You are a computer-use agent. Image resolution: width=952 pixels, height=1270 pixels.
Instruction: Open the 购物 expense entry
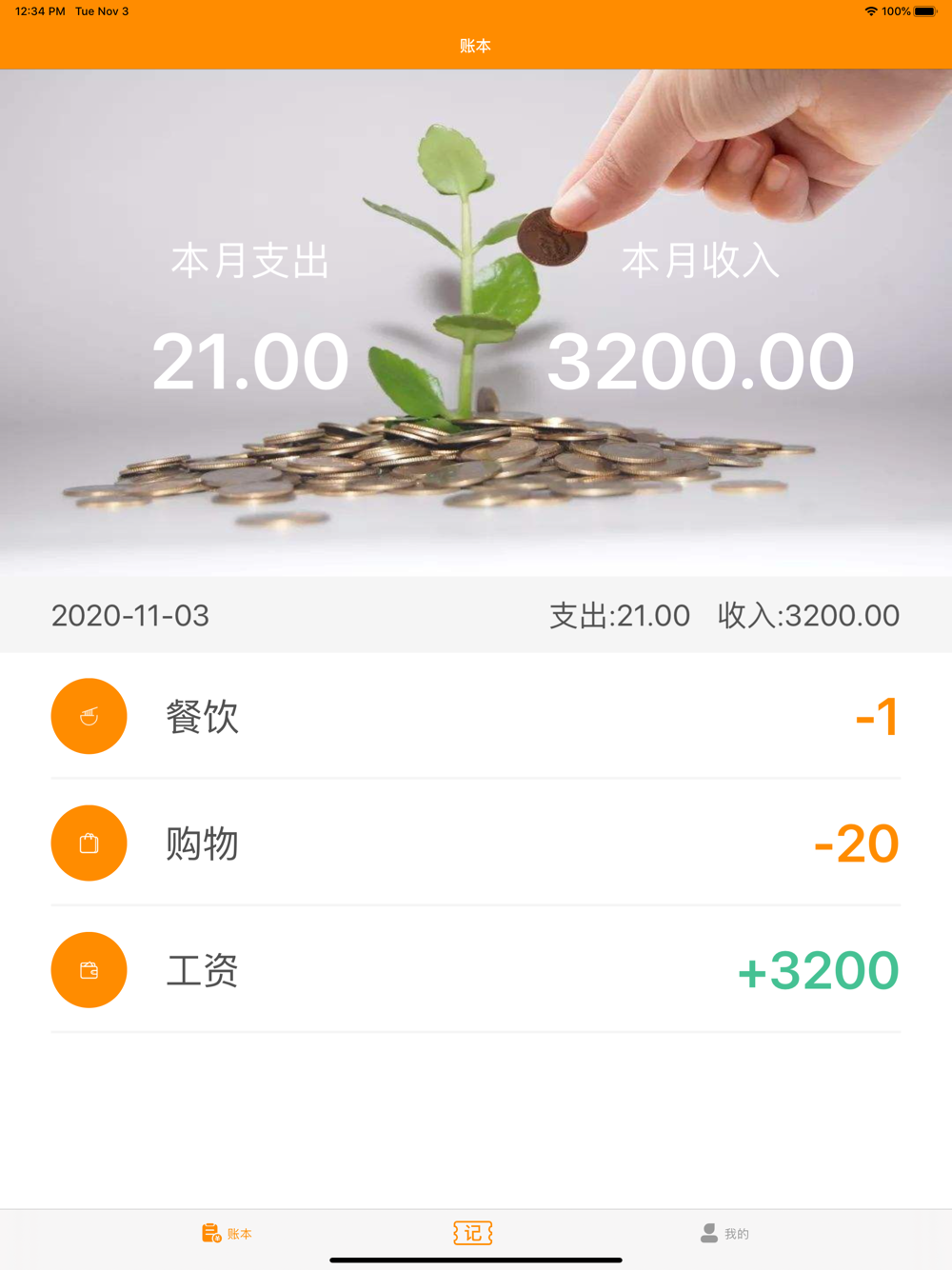point(476,843)
